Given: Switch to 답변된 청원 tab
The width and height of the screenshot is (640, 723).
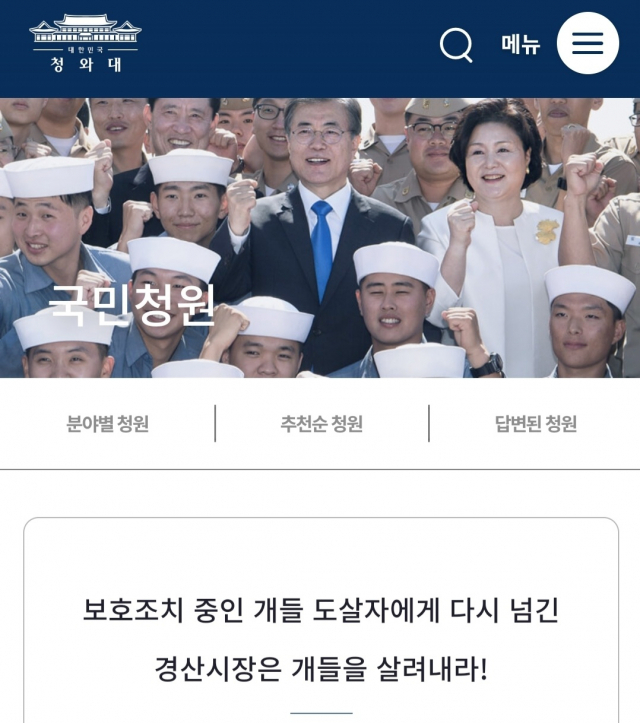Looking at the screenshot, I should (x=535, y=424).
